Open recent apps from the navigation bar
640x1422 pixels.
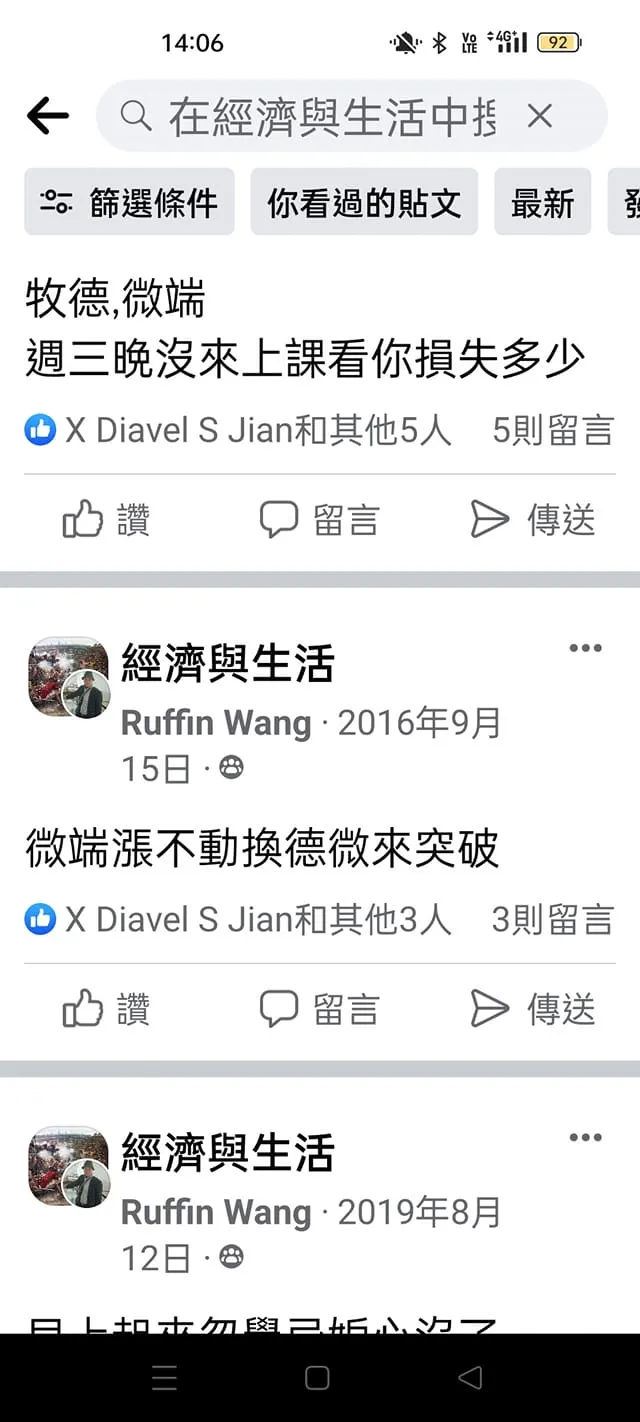(165, 1378)
